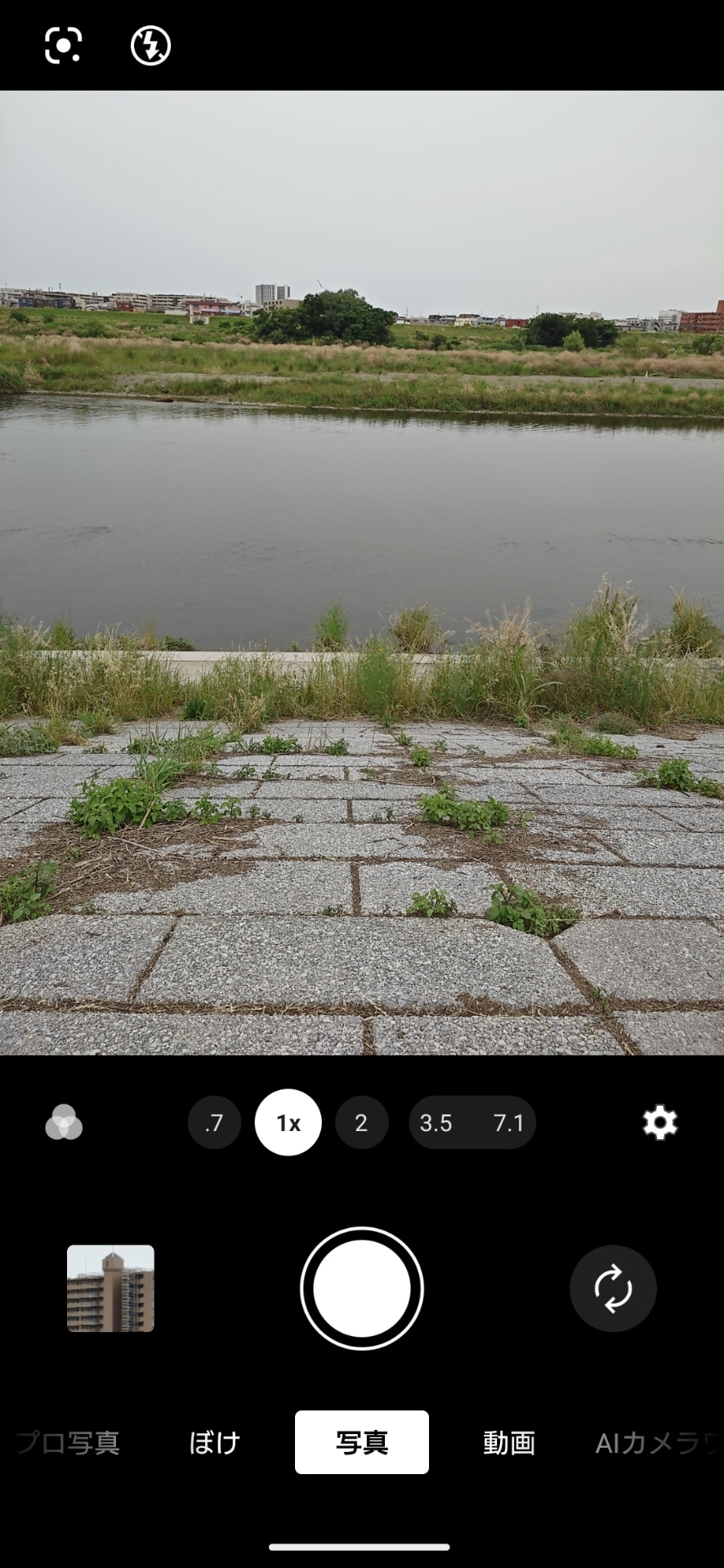Switch to the 動画 video mode

(x=509, y=1441)
